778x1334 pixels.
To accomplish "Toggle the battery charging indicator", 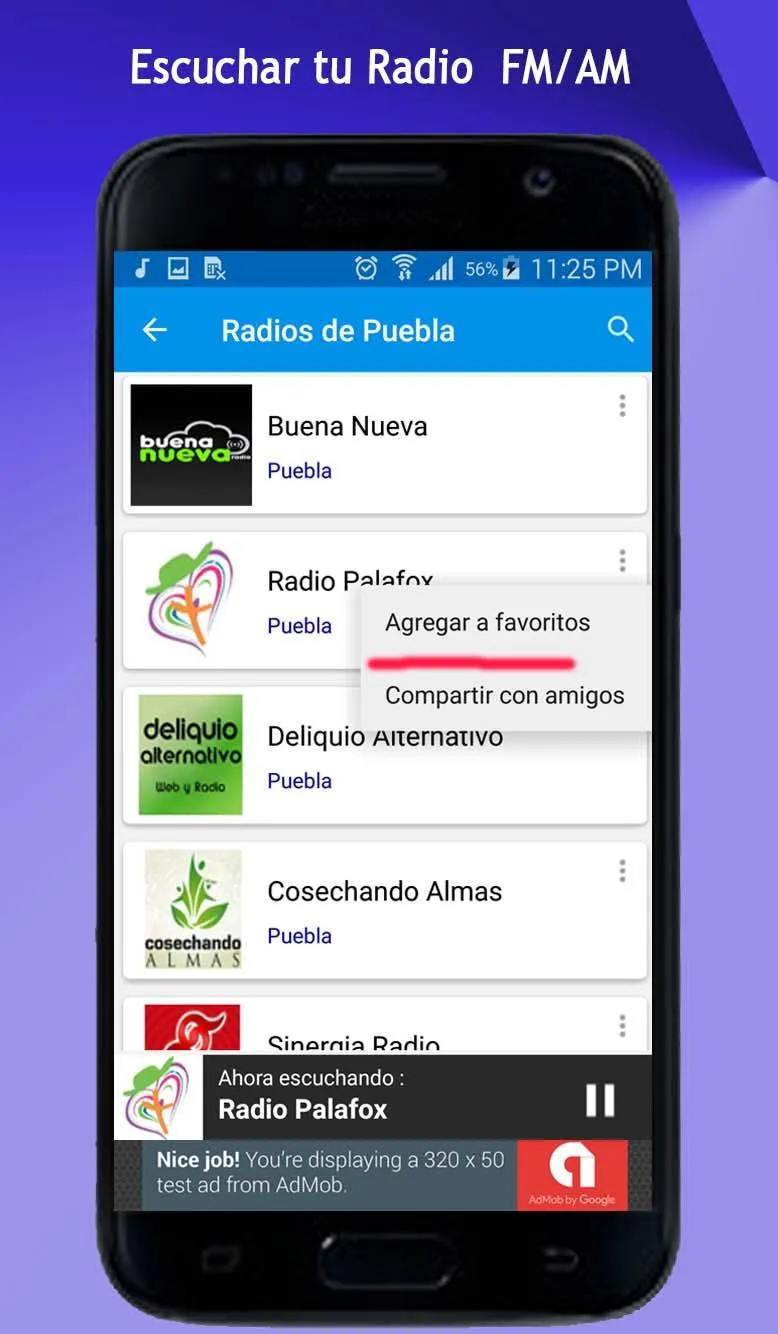I will coord(513,268).
